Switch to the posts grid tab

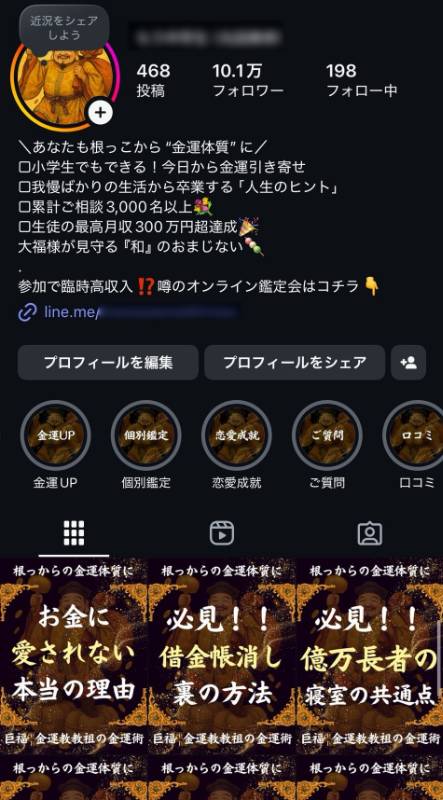74,534
